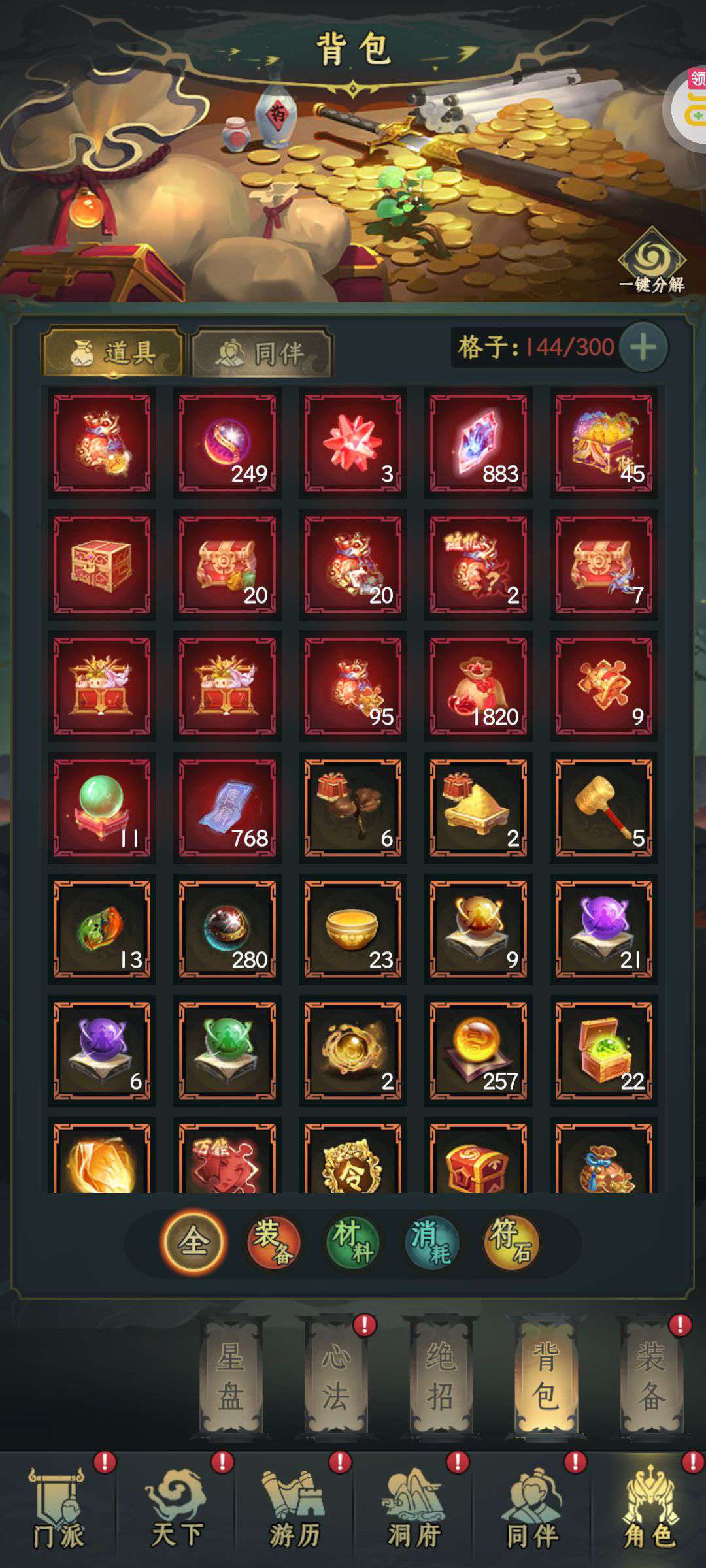Open the 绝招 special moves scroll
The height and width of the screenshot is (1568, 706).
pos(441,1376)
